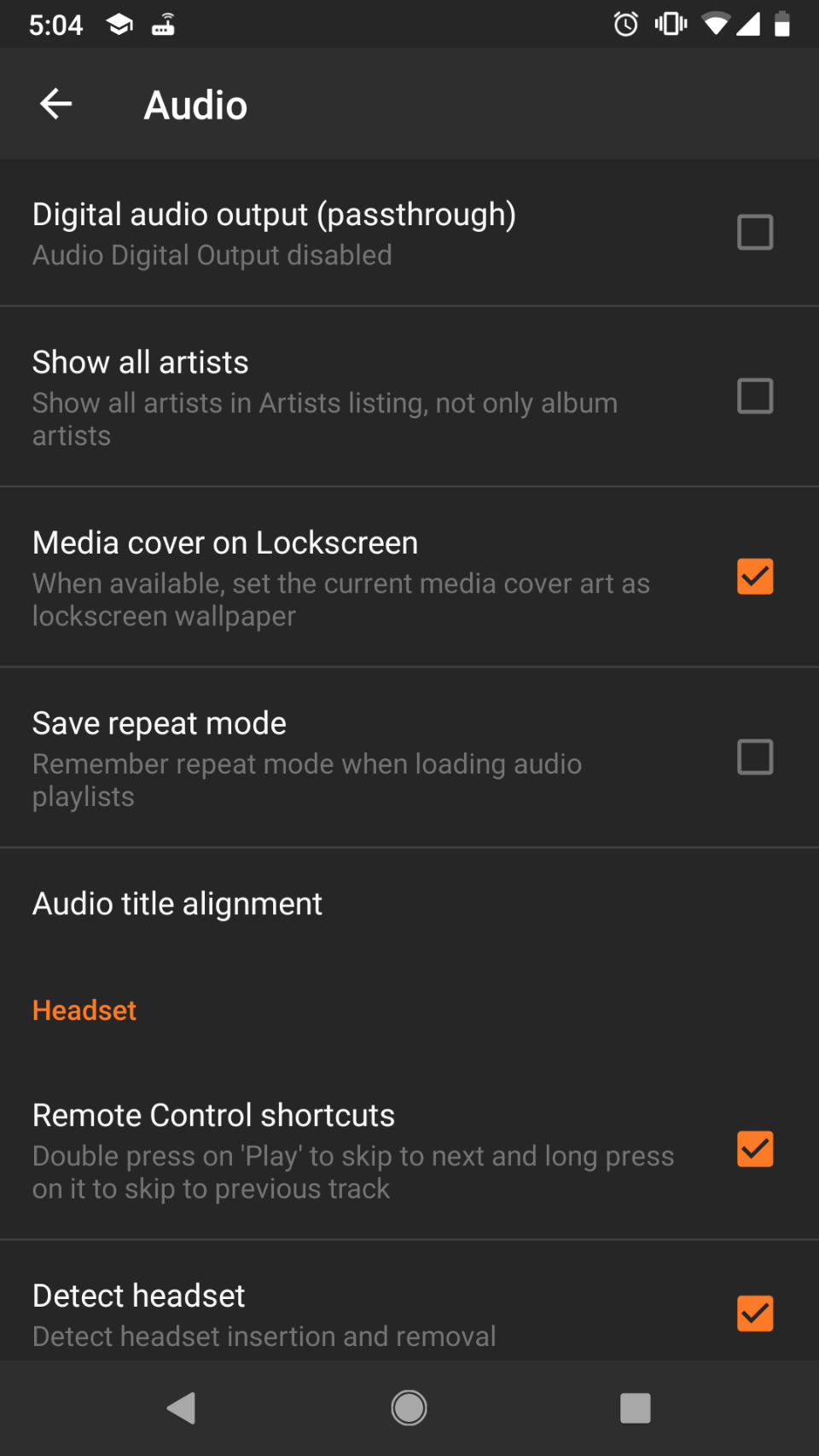Disable Detect headset checkbox
The height and width of the screenshot is (1456, 819).
tap(754, 1314)
